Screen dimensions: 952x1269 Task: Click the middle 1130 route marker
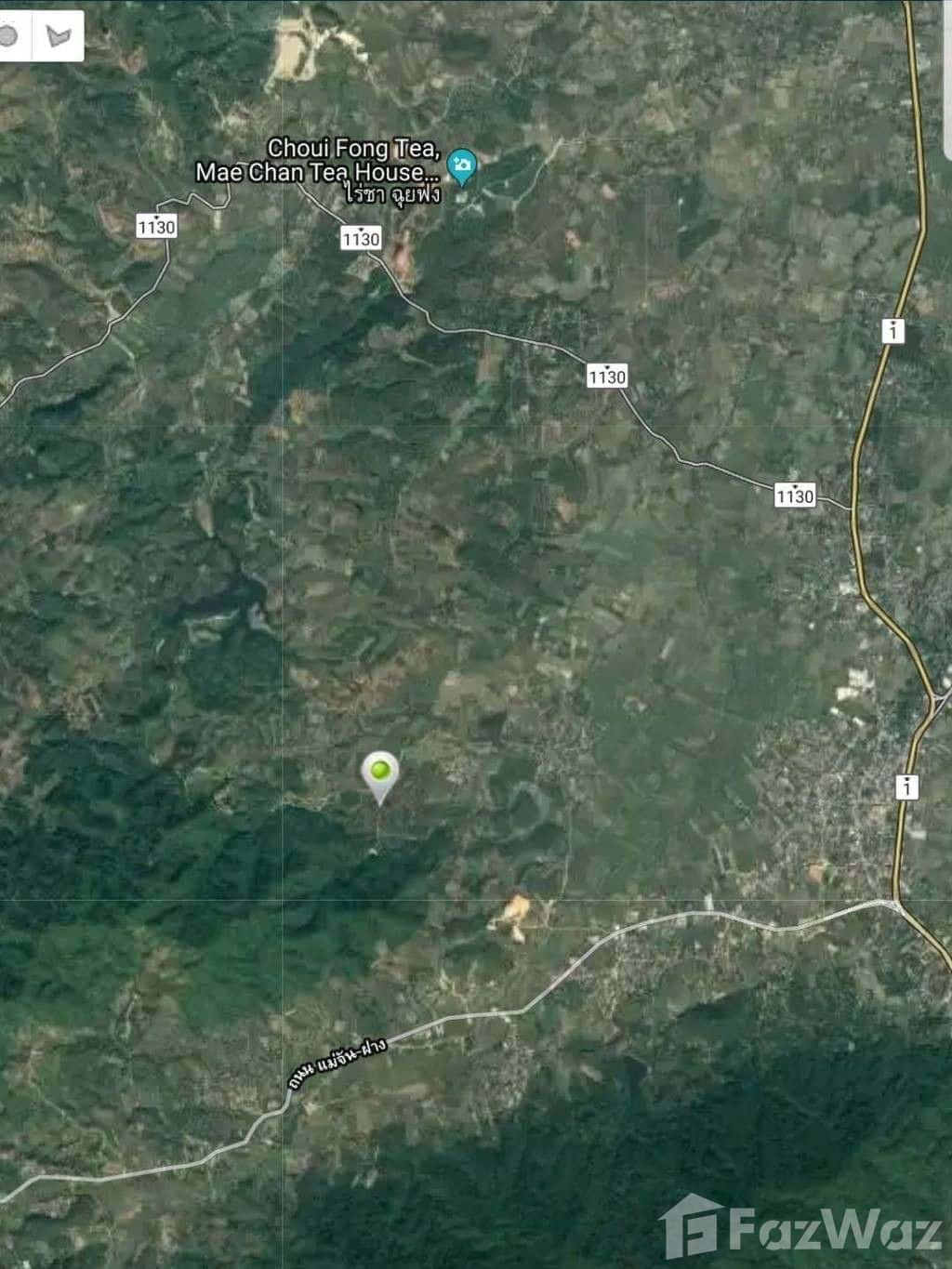pyautogui.click(x=608, y=375)
